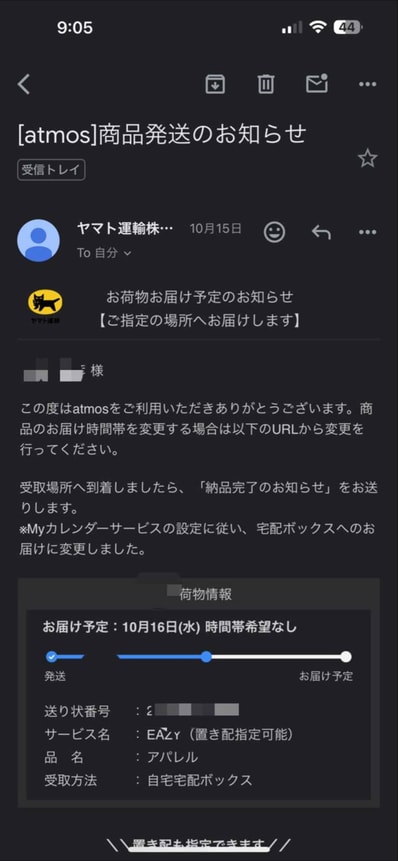This screenshot has height=861, width=398.
Task: Open the top overflow menu
Action: click(x=367, y=84)
